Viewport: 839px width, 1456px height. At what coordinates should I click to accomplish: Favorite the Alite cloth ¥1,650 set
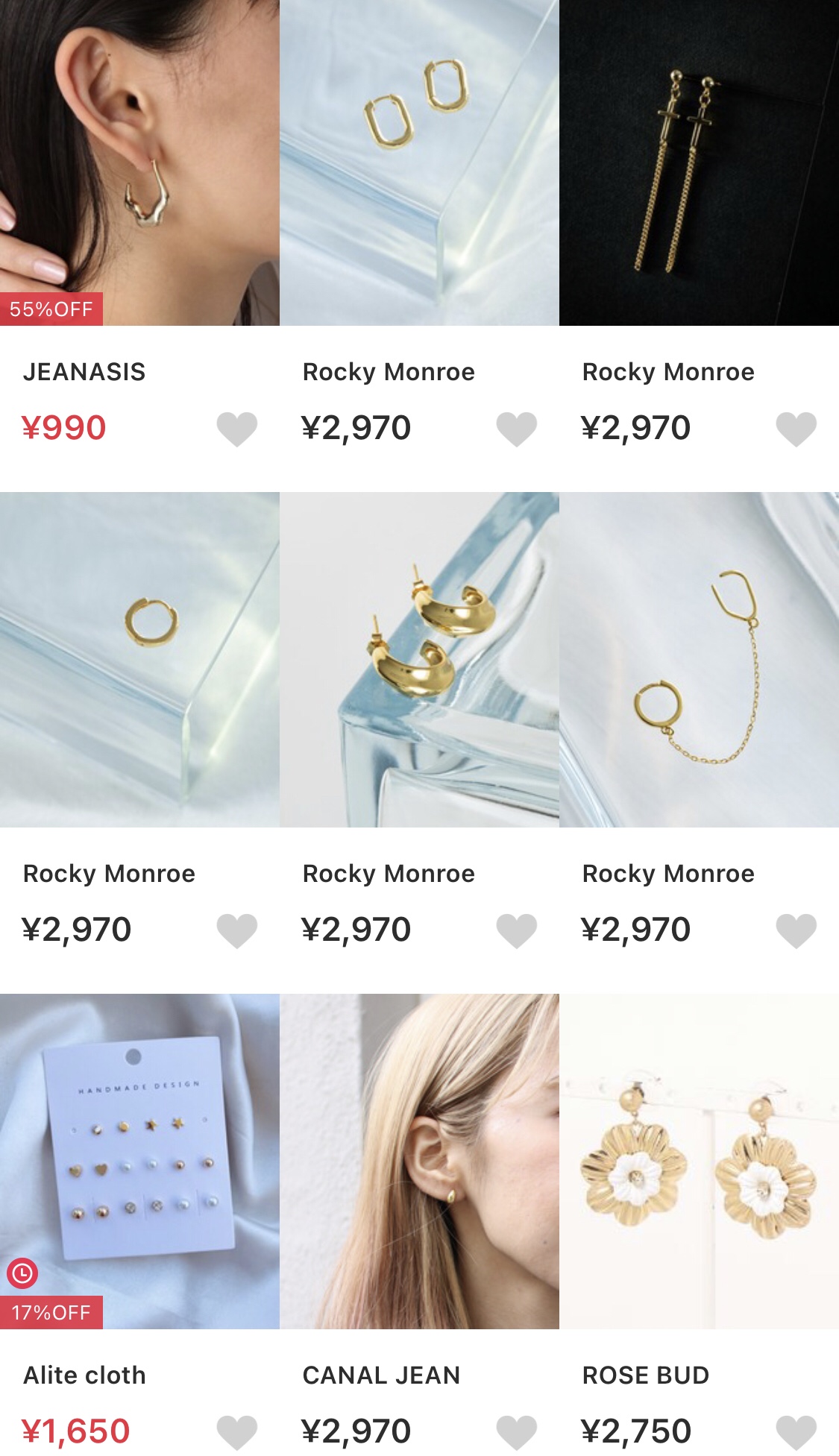236,1432
